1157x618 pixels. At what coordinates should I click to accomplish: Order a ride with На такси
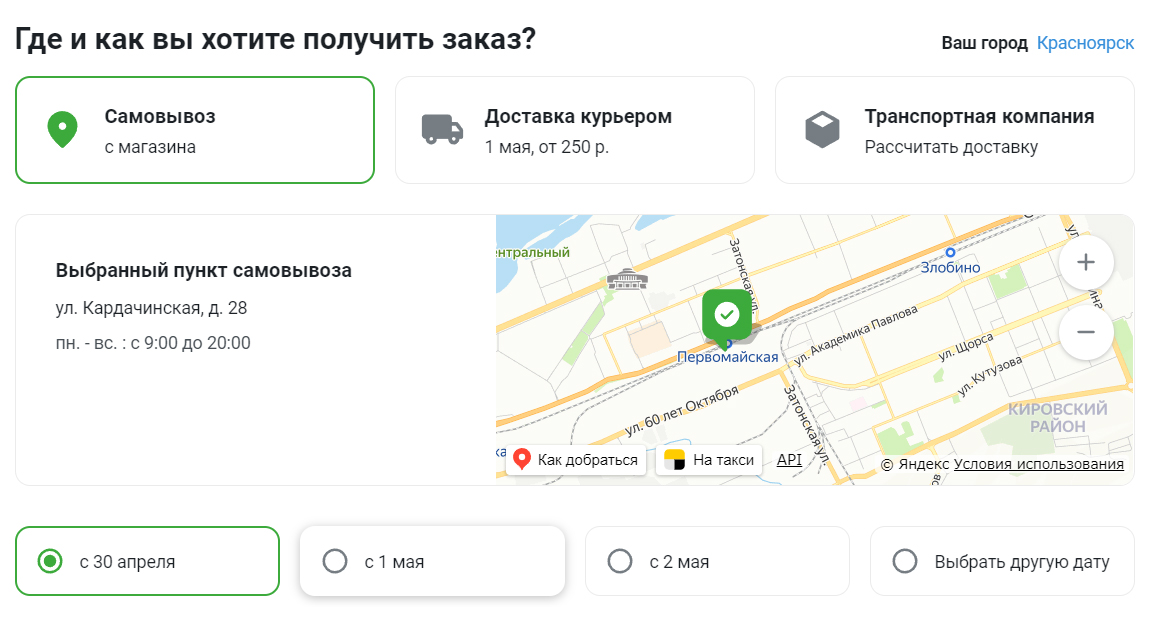tap(708, 459)
